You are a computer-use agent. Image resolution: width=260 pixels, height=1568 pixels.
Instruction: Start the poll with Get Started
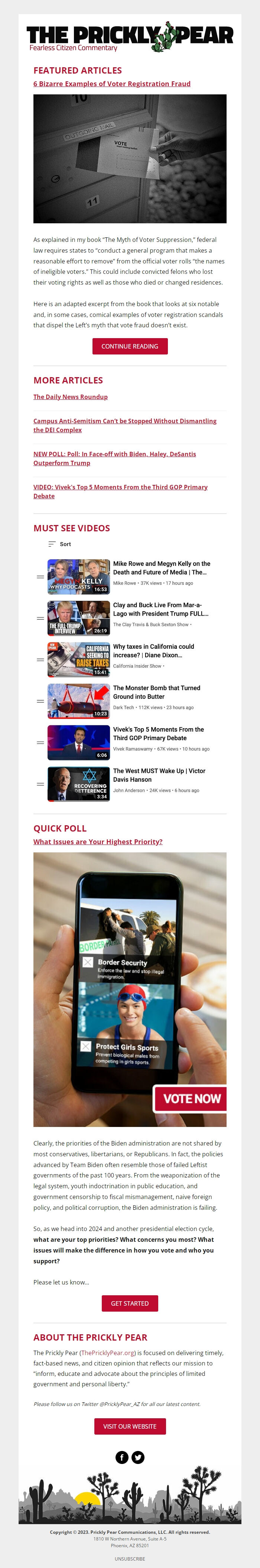click(130, 1303)
